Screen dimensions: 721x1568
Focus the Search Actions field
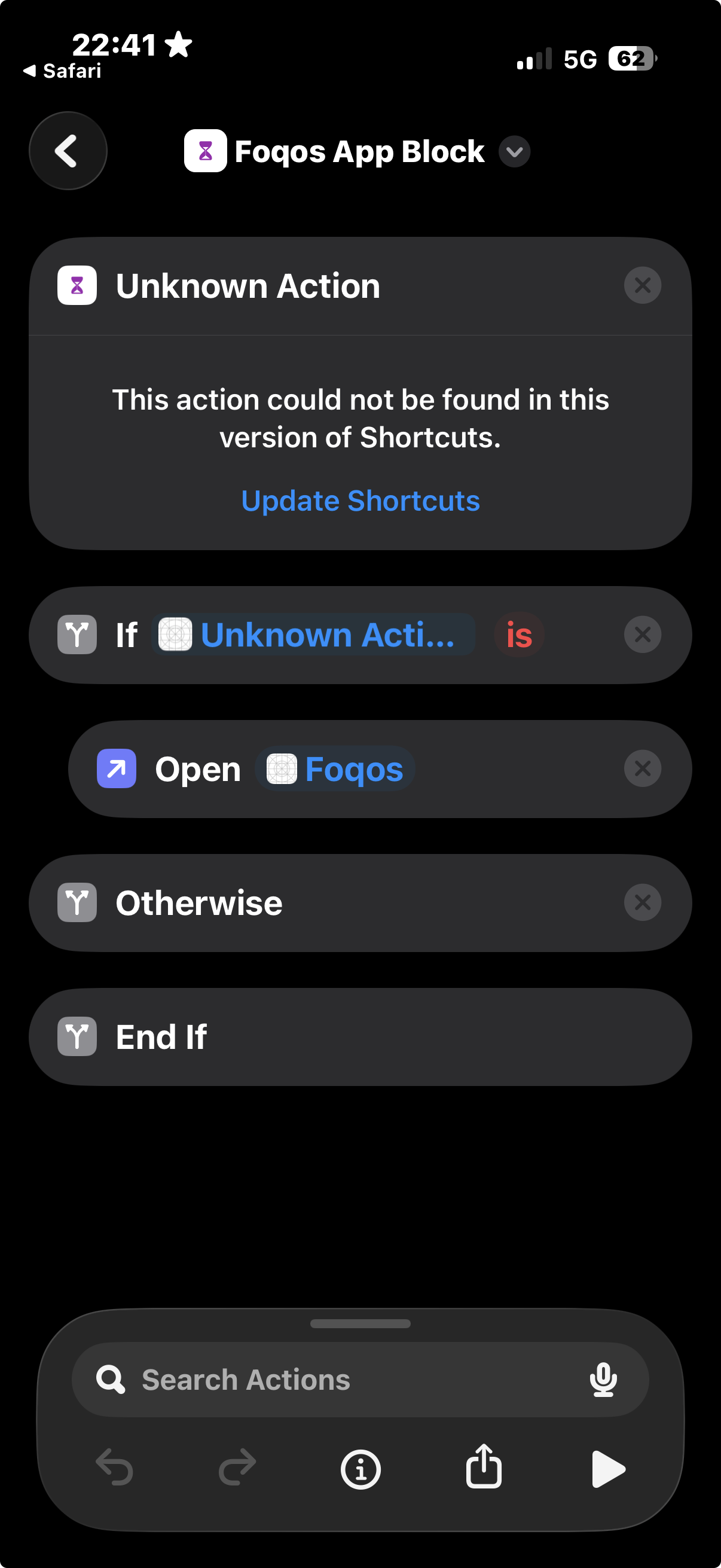(341, 1380)
